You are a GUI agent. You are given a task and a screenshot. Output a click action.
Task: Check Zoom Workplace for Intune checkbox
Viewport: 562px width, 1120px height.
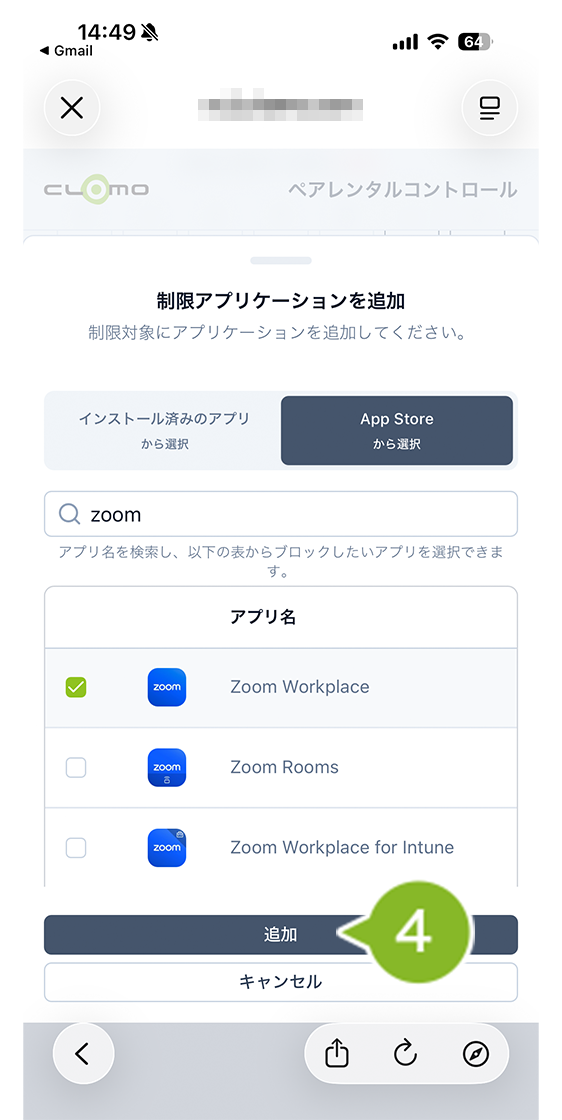tap(76, 848)
